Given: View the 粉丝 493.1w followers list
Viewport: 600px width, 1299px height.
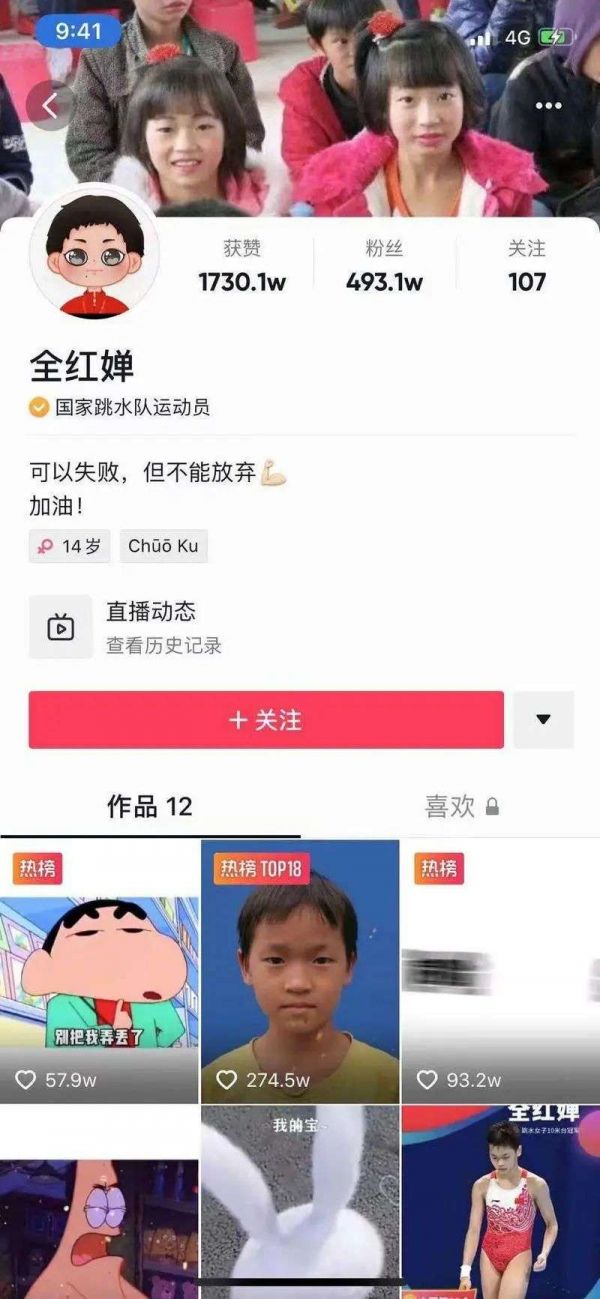Looking at the screenshot, I should 384,267.
